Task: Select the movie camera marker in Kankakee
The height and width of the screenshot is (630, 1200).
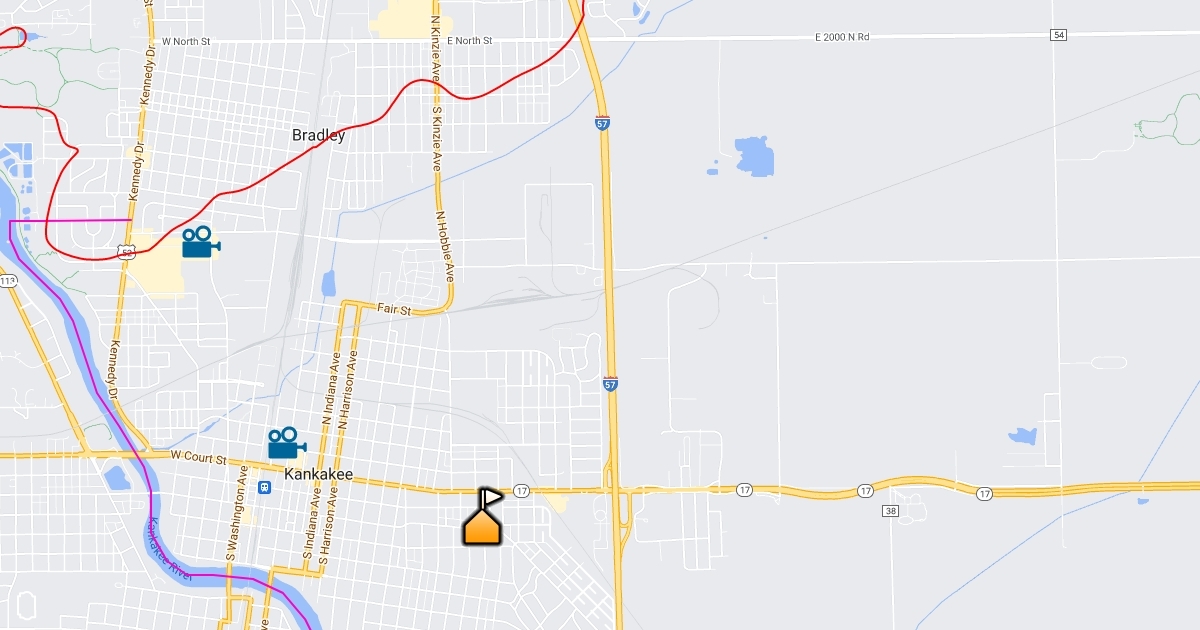Action: point(287,443)
